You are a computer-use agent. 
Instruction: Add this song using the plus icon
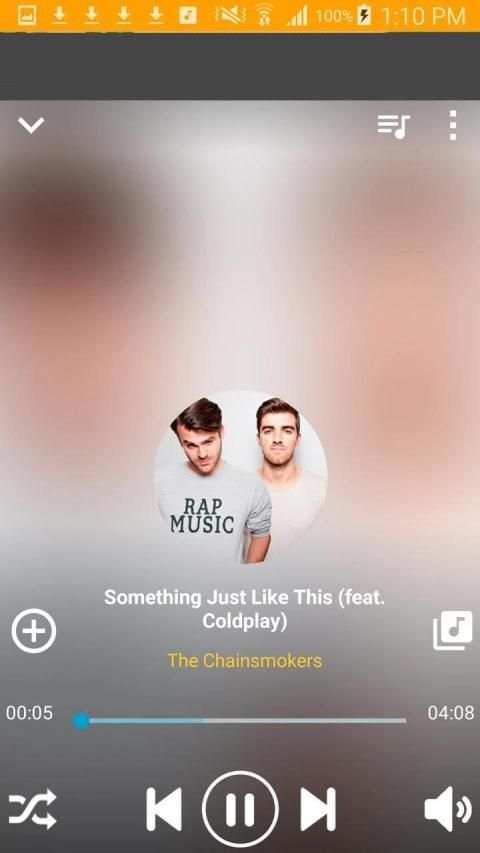(34, 631)
